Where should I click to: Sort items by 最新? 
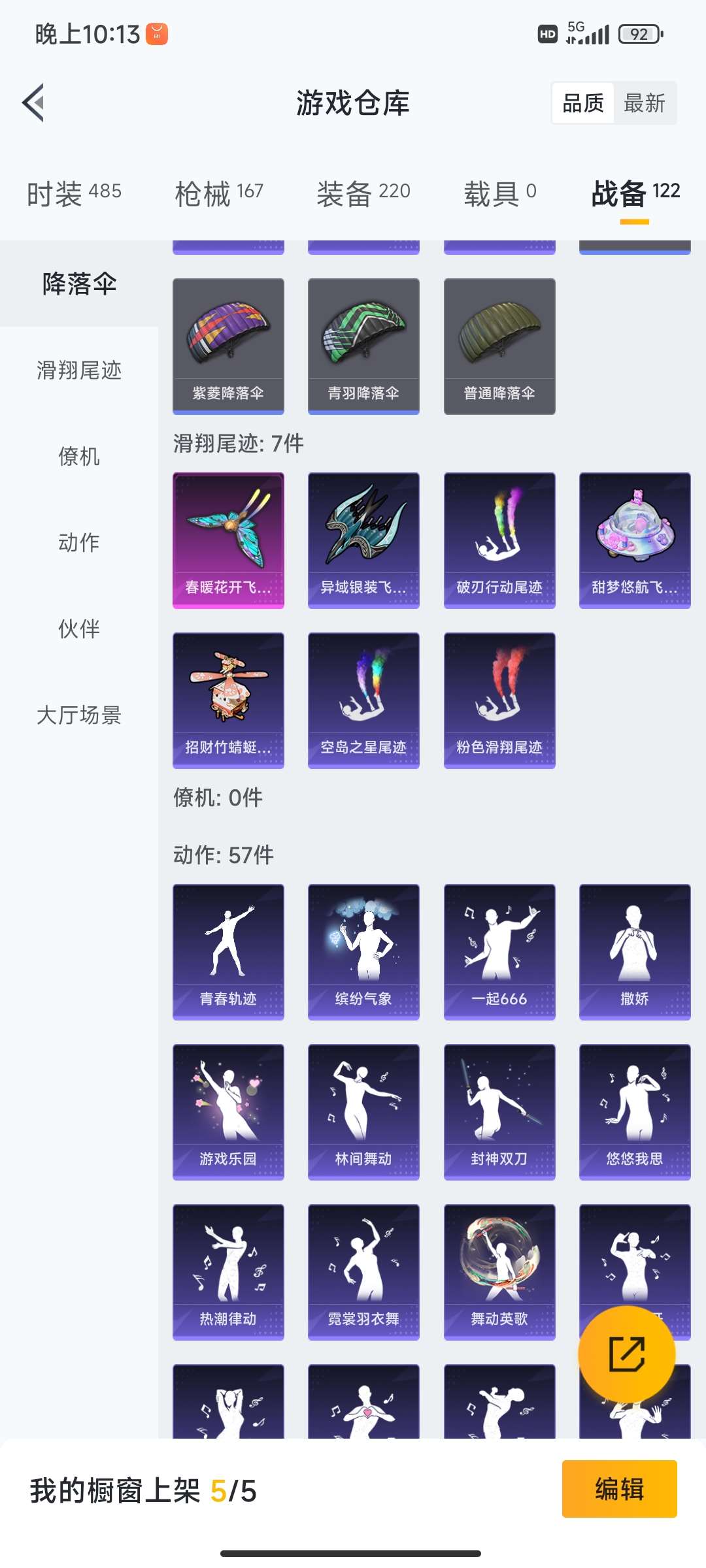[644, 103]
